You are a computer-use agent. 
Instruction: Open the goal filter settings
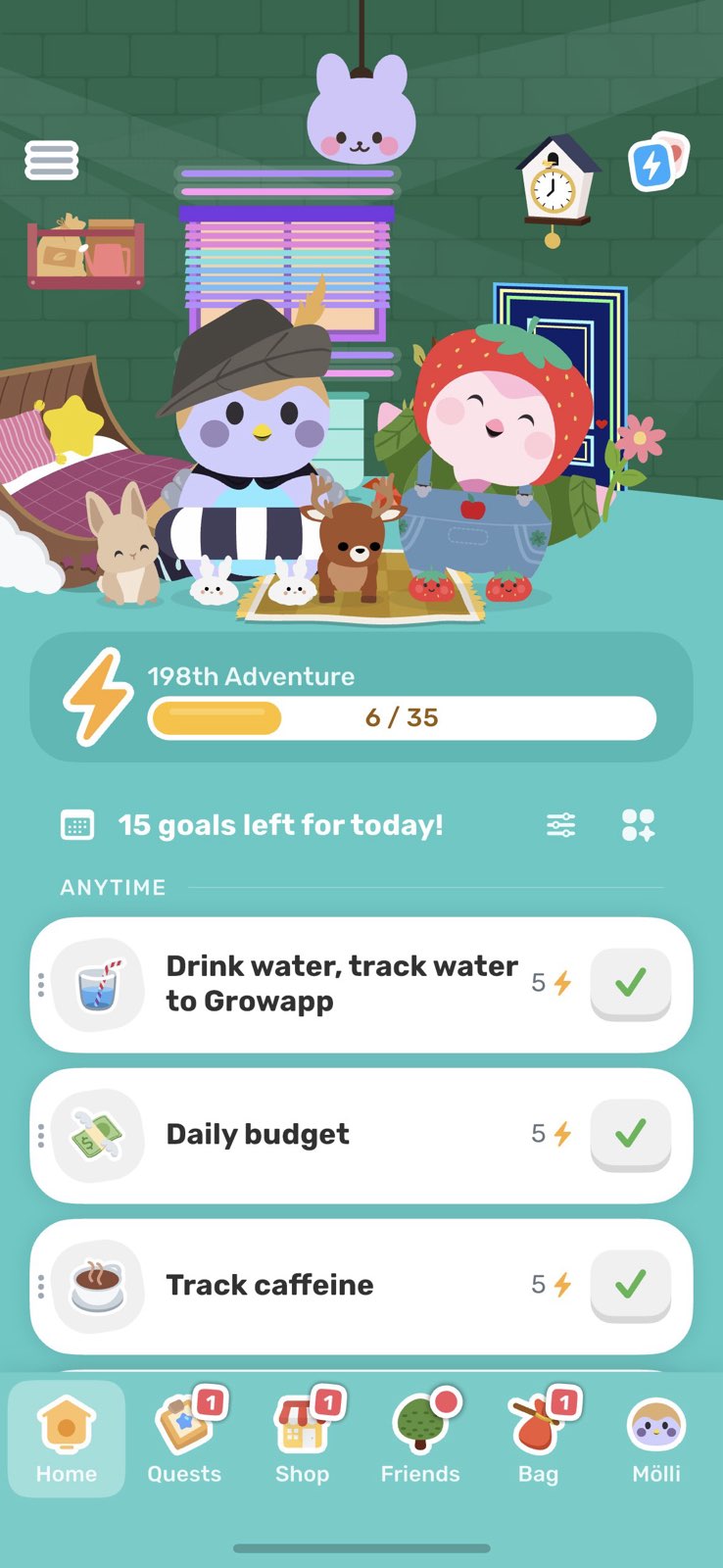(561, 825)
